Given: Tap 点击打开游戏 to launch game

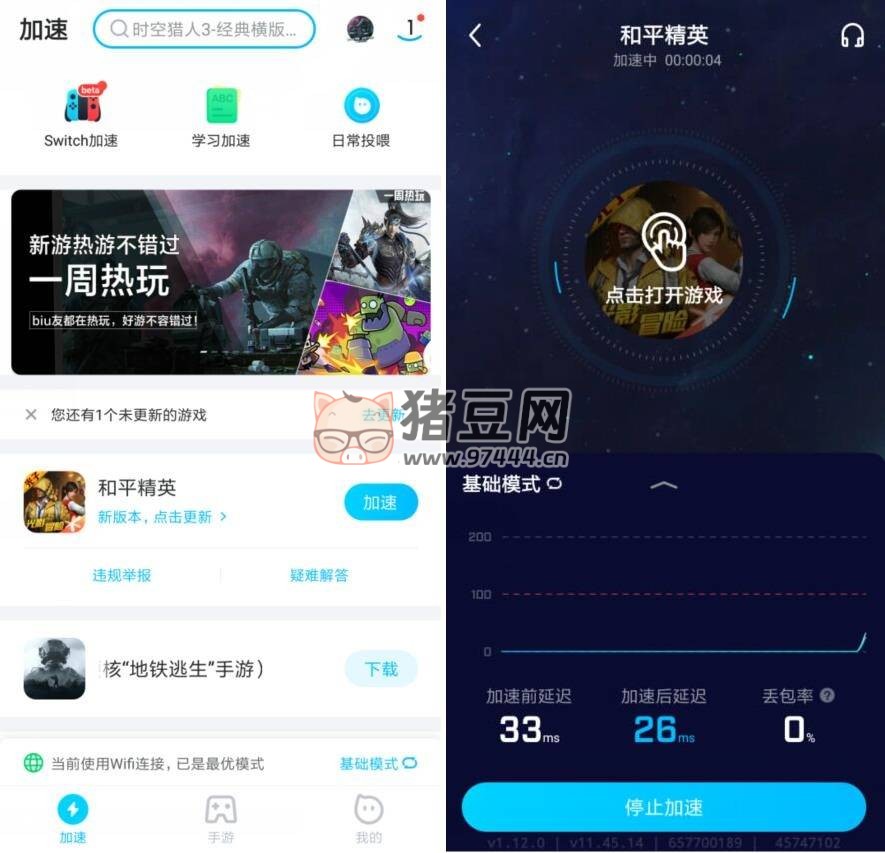Looking at the screenshot, I should coord(663,259).
